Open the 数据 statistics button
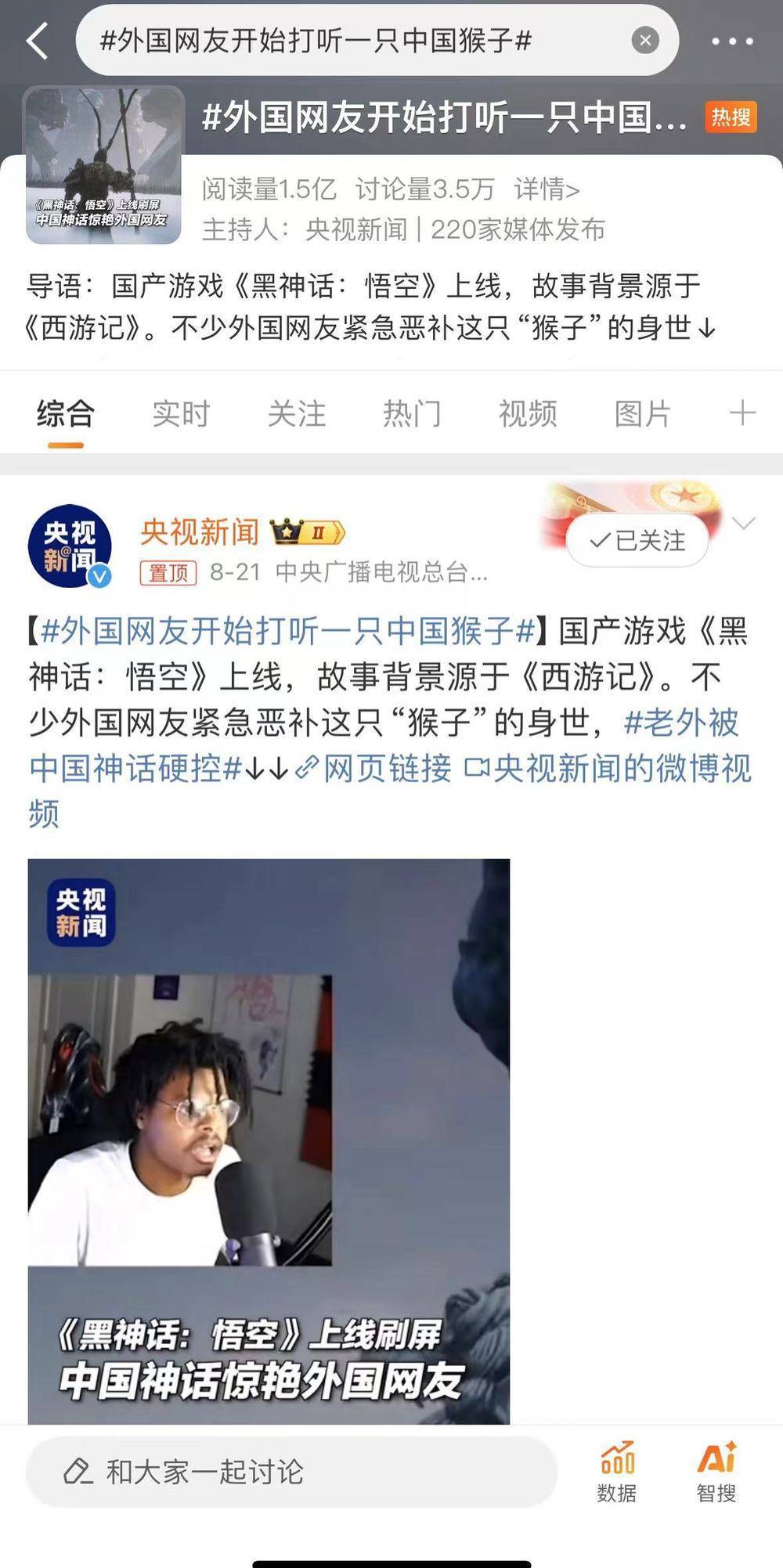 pos(617,1471)
